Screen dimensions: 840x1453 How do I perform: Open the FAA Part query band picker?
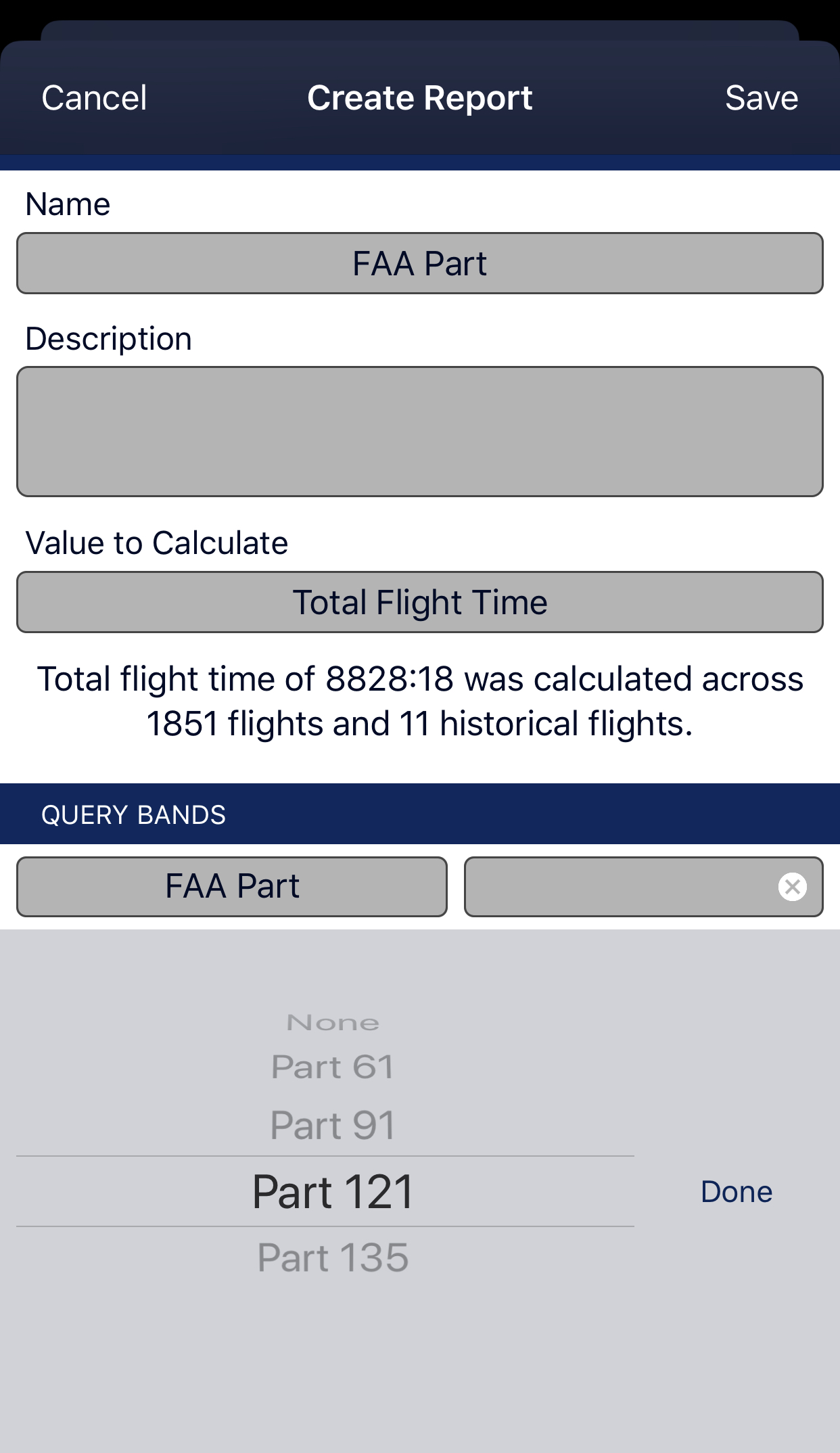[231, 886]
